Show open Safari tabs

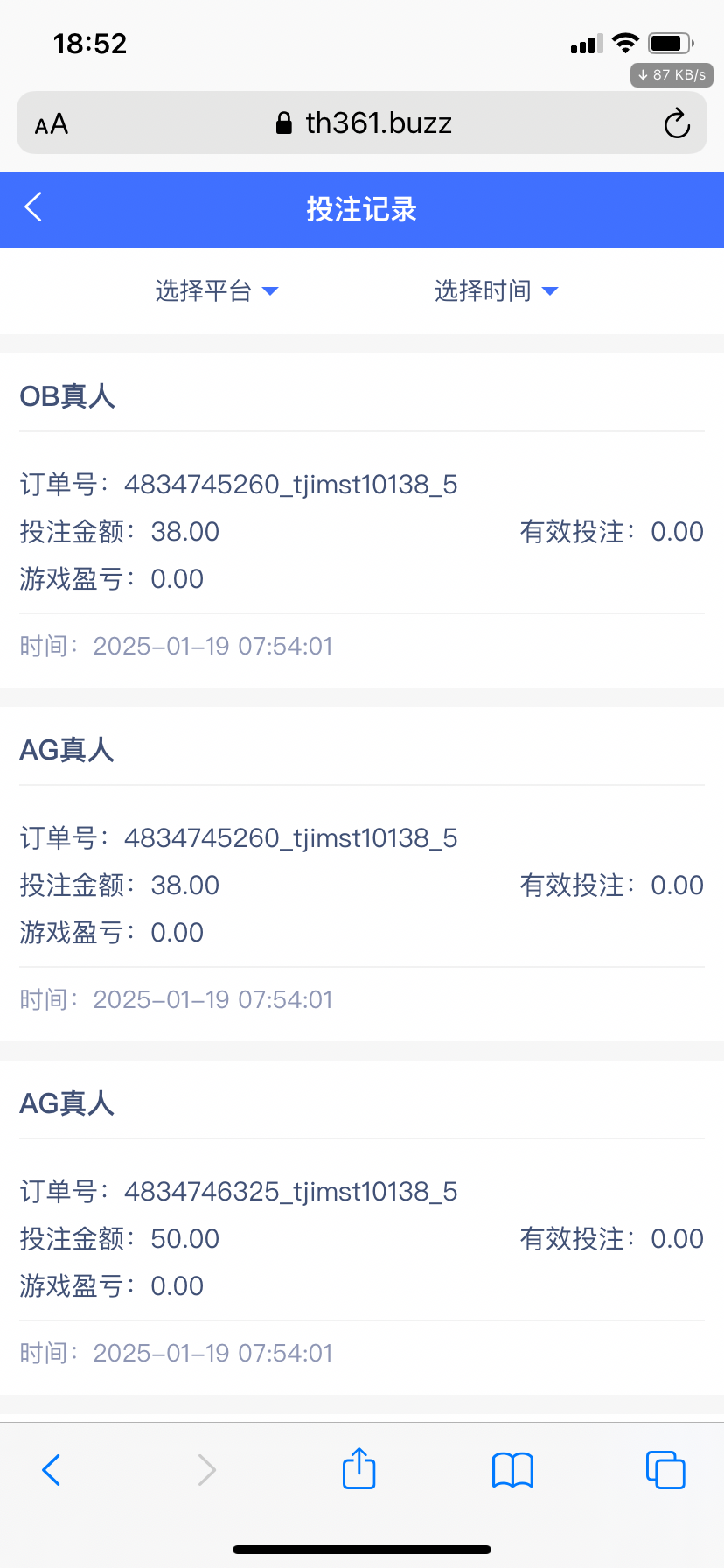tap(665, 1469)
